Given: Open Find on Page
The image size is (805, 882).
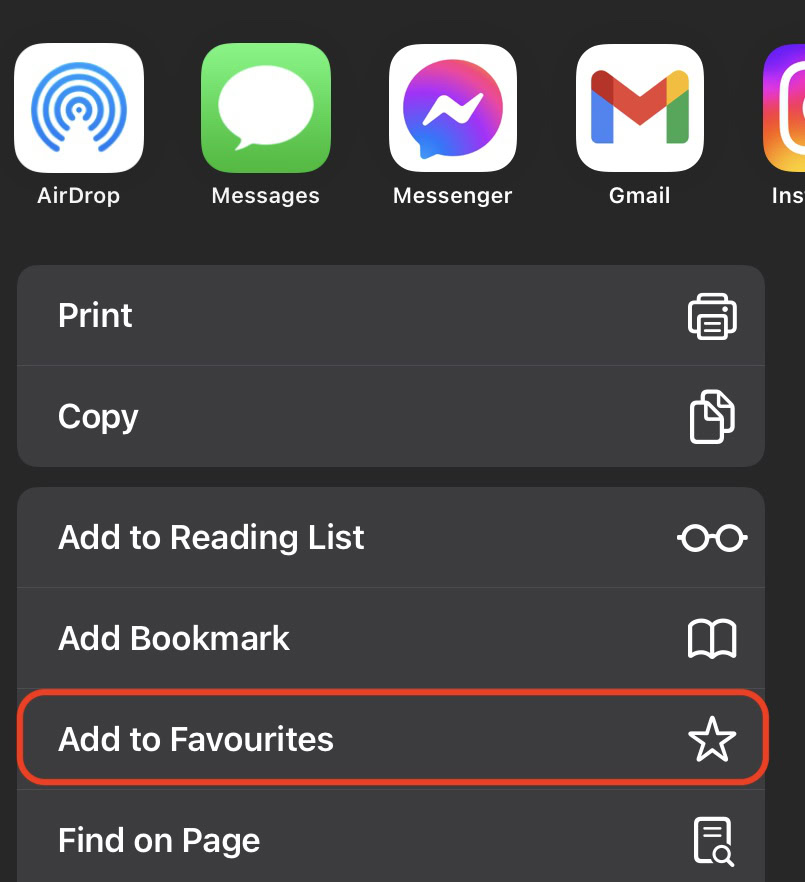Looking at the screenshot, I should (x=390, y=840).
